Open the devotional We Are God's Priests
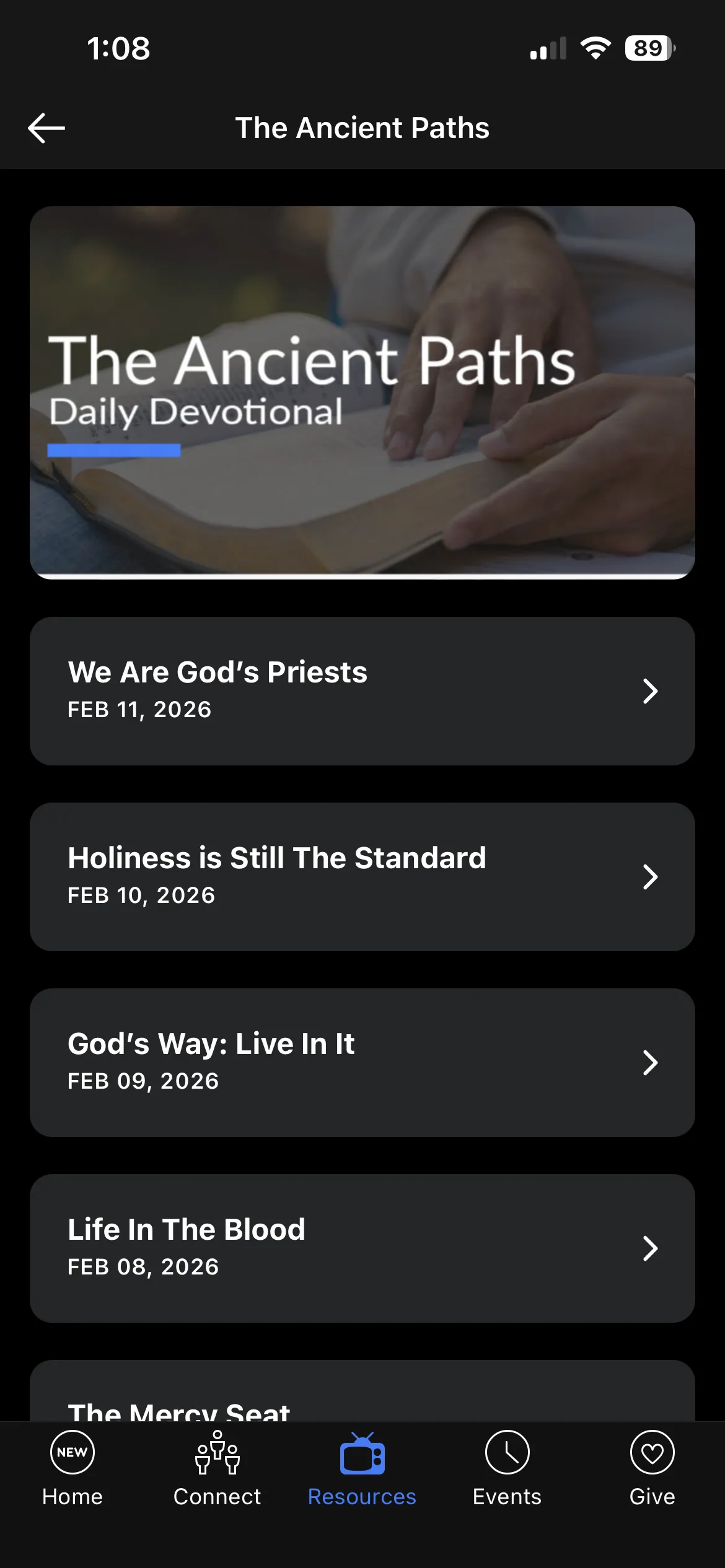725x1568 pixels. (362, 690)
